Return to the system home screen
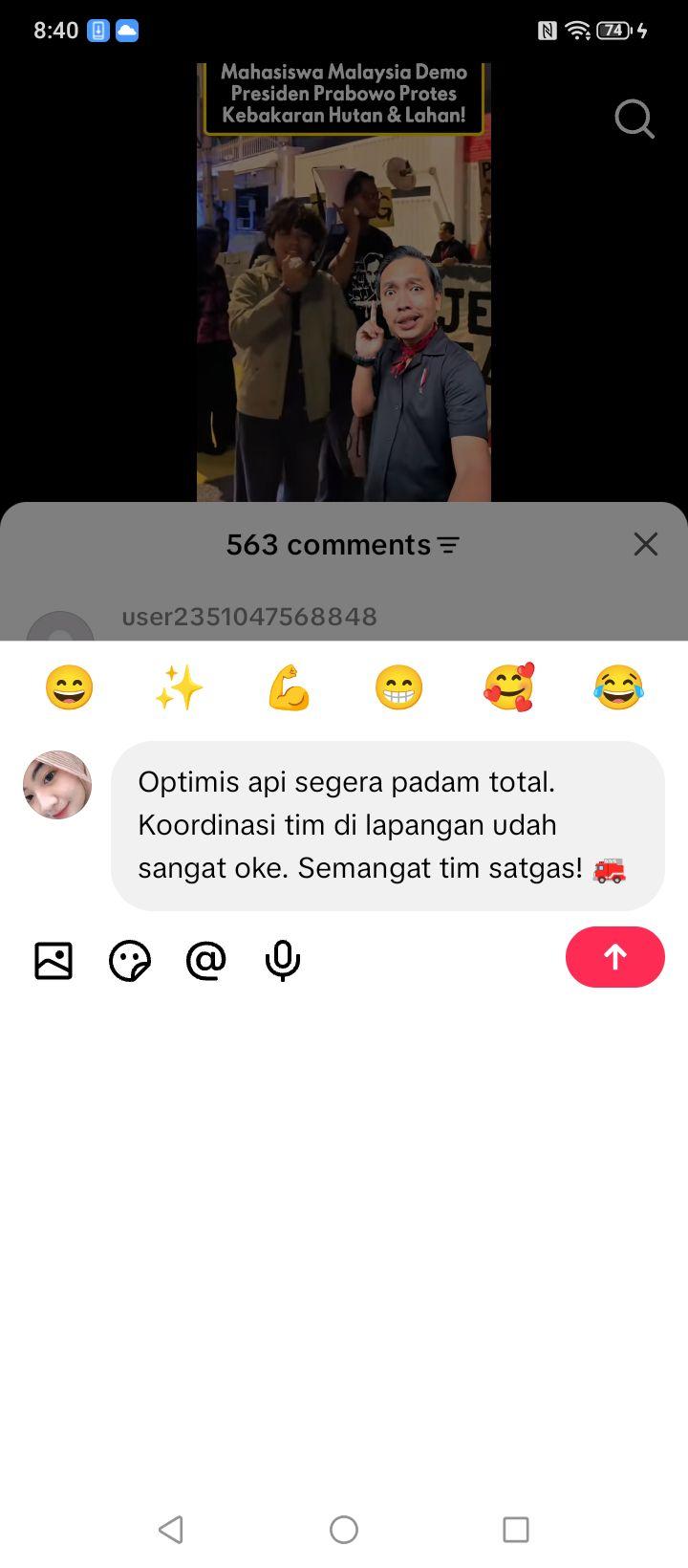This screenshot has height=1568, width=688. coord(344,1529)
